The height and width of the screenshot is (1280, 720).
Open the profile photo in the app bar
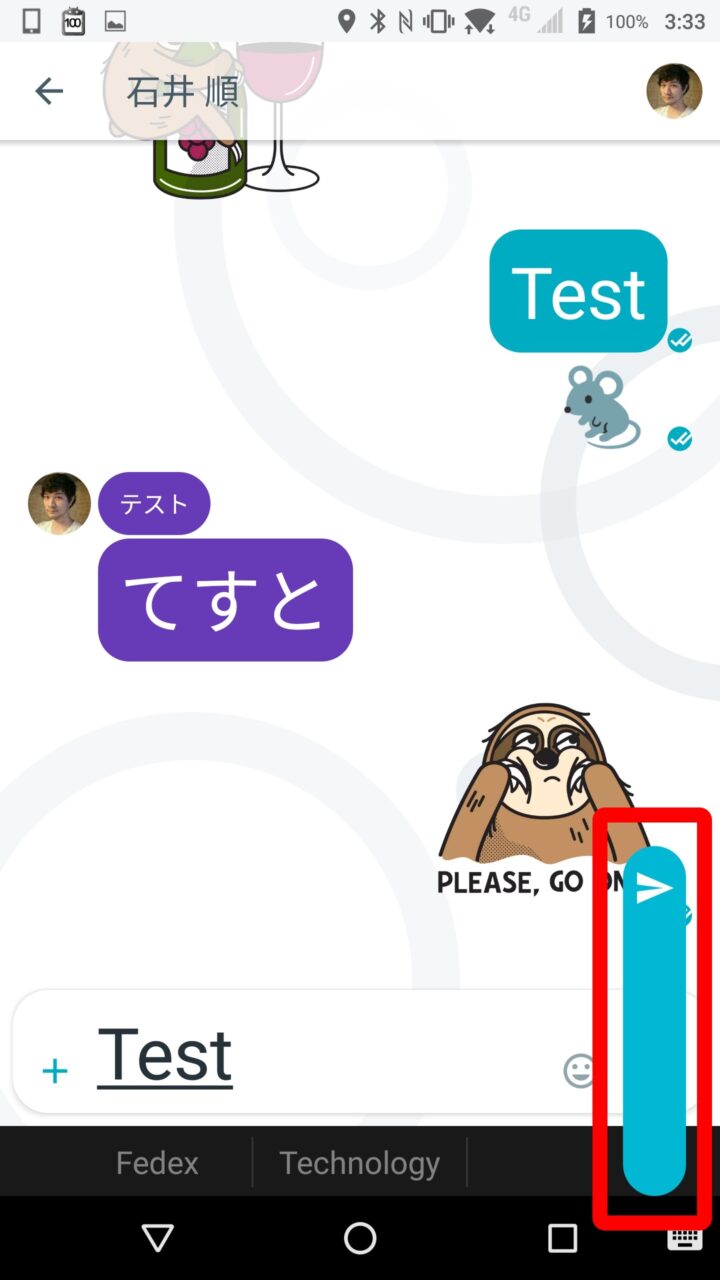click(673, 92)
